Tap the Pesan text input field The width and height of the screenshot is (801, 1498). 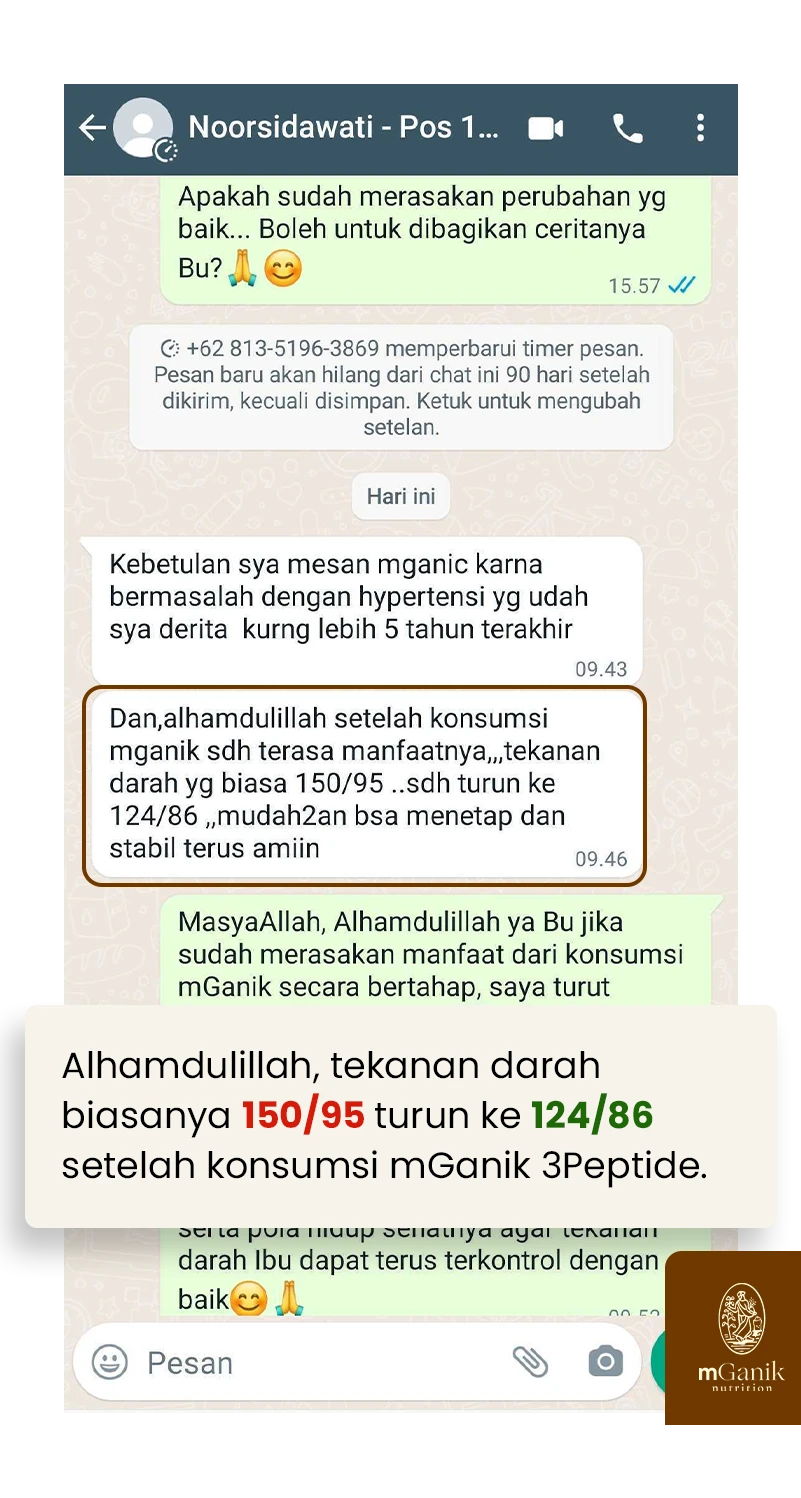pyautogui.click(x=300, y=1362)
